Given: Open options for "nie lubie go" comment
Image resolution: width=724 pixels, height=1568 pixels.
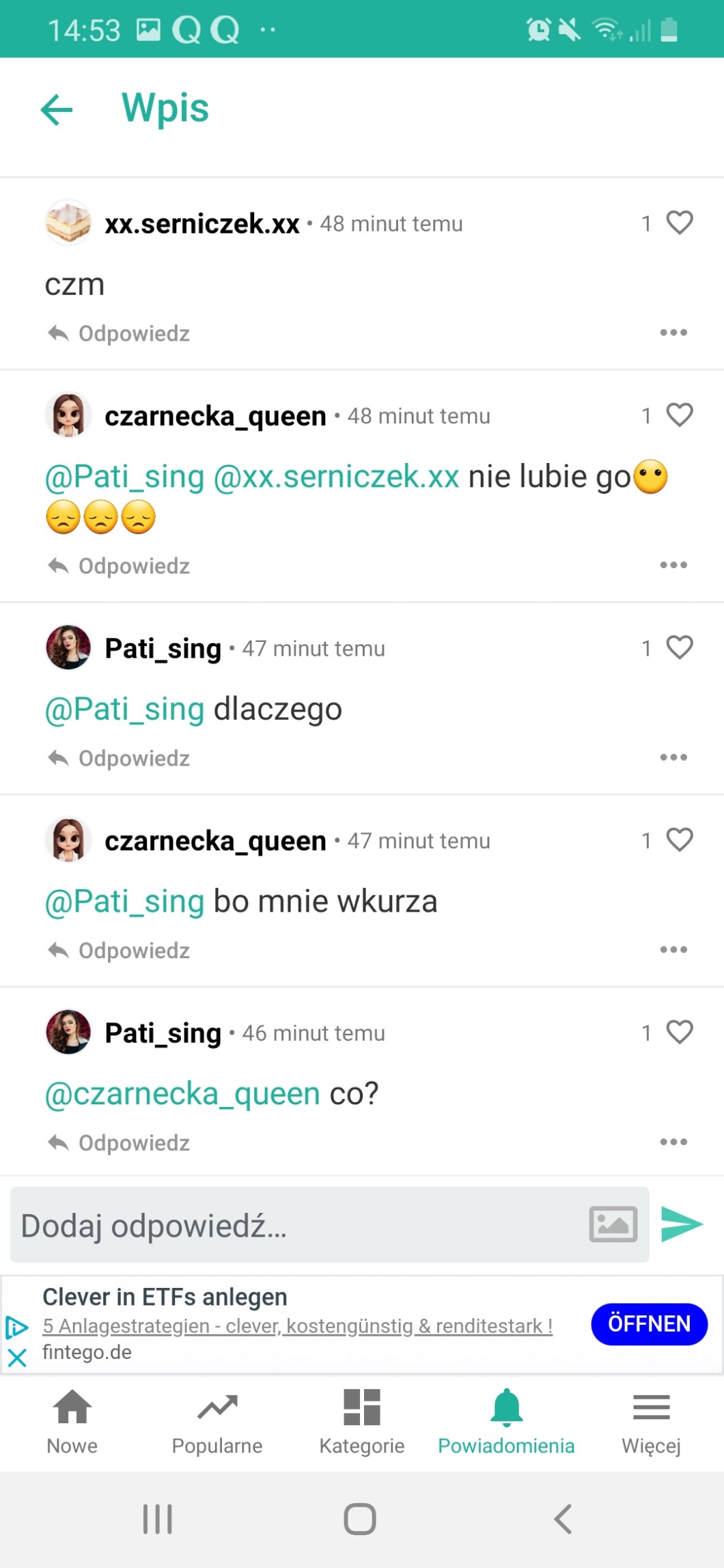Looking at the screenshot, I should [x=673, y=565].
